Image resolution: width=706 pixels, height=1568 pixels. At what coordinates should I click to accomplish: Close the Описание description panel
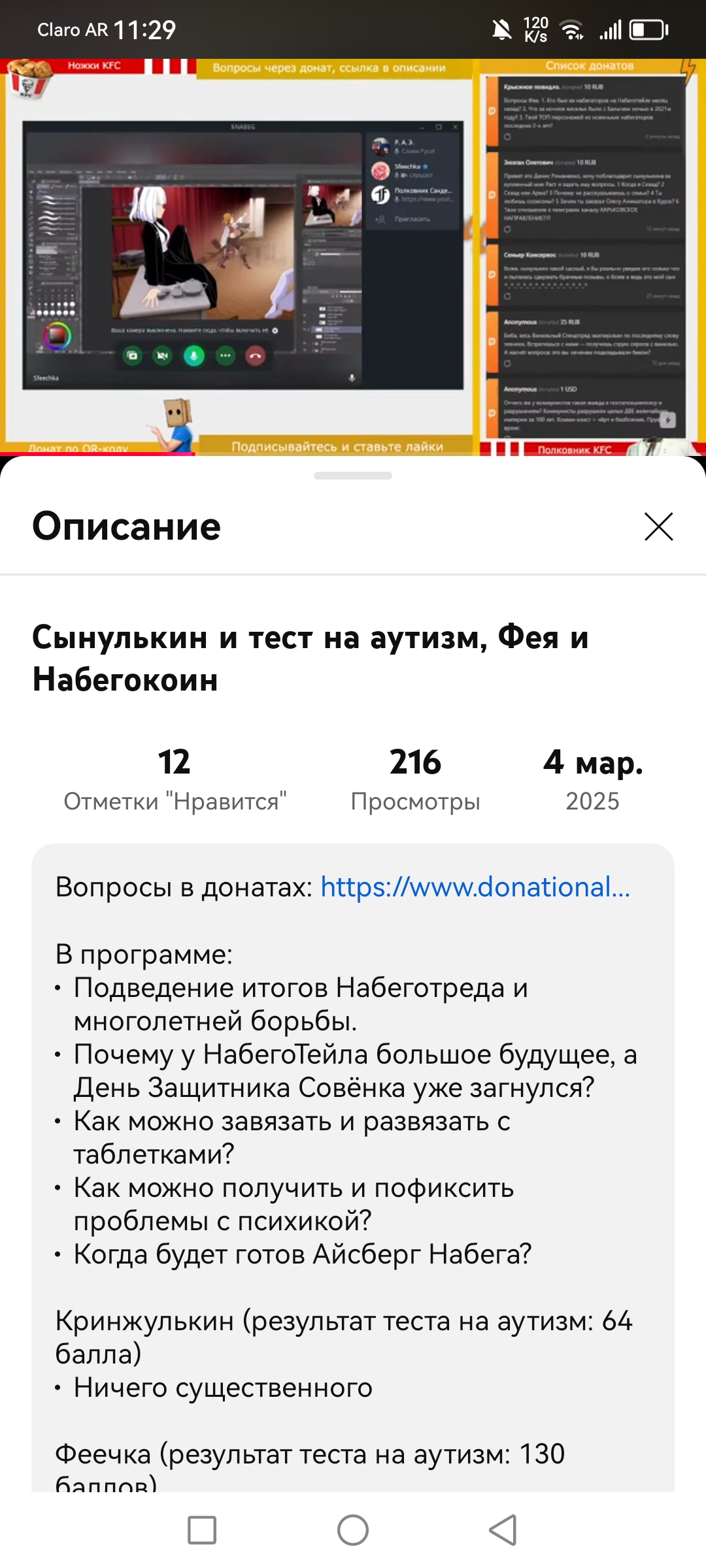coord(658,527)
